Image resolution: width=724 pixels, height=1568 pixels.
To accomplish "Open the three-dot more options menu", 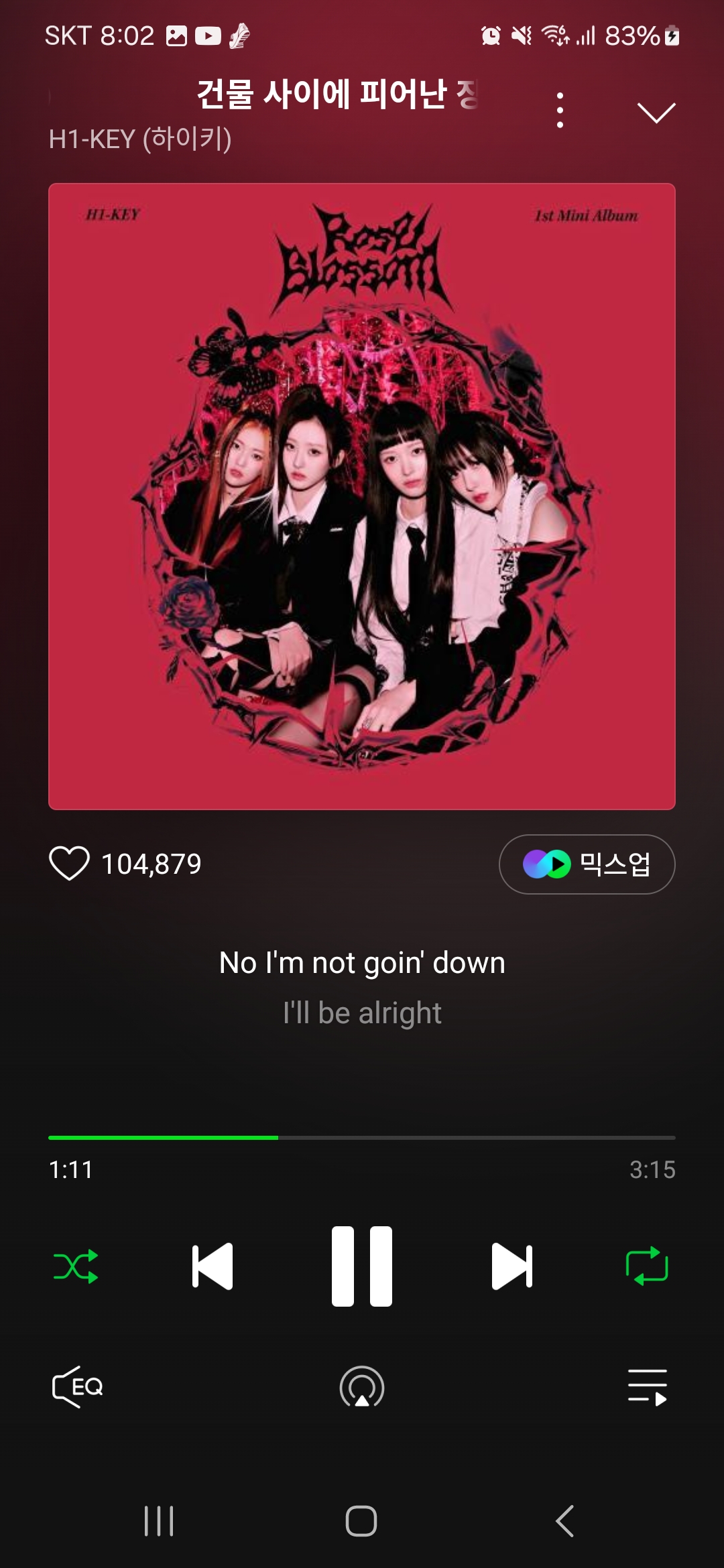I will click(x=560, y=111).
